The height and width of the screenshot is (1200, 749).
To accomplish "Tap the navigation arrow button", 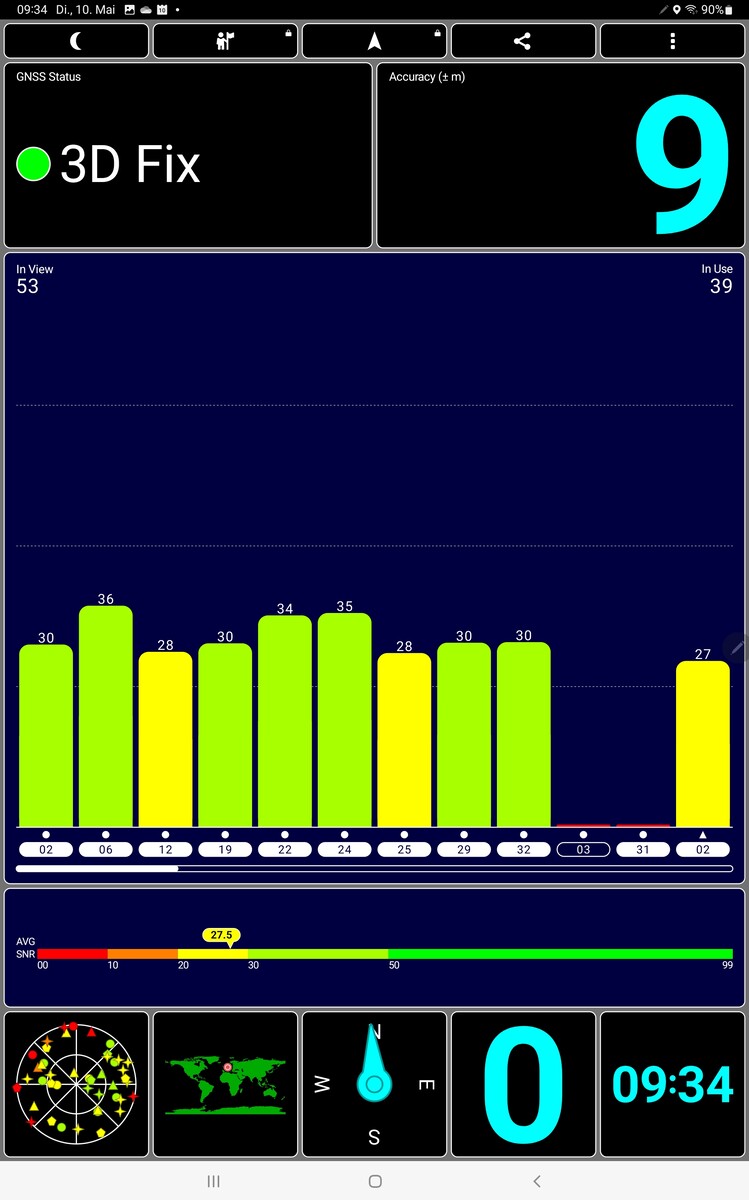I will pyautogui.click(x=374, y=41).
